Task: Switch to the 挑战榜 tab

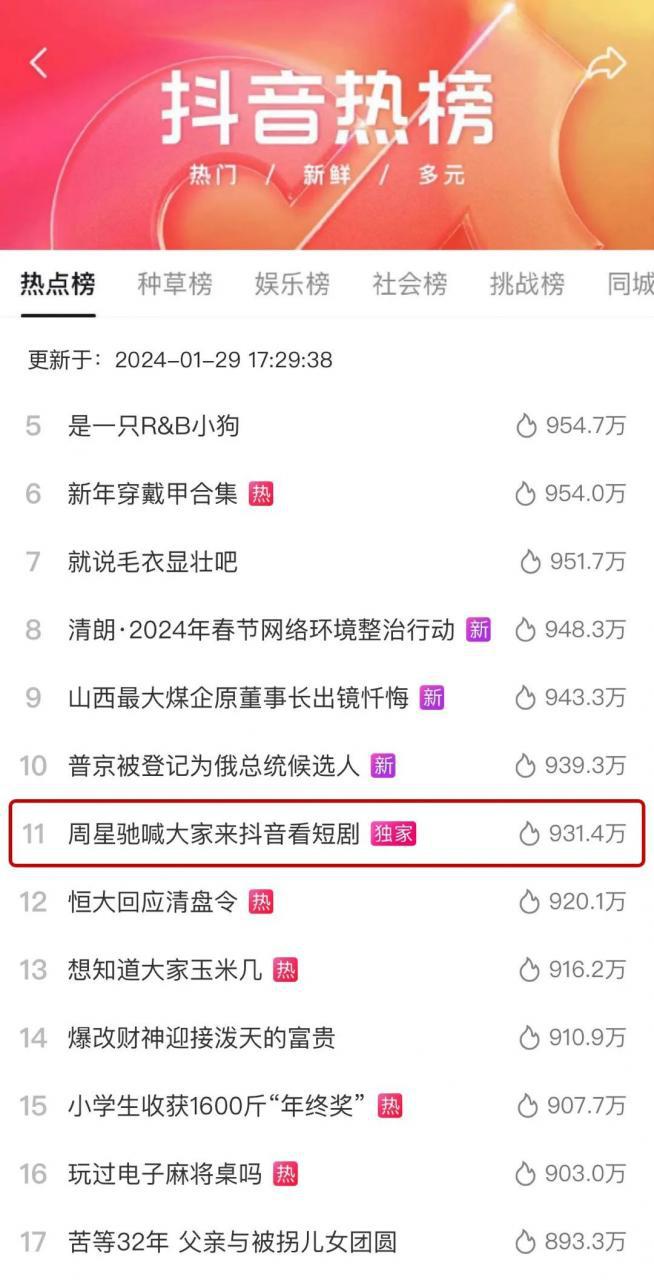Action: [x=527, y=284]
